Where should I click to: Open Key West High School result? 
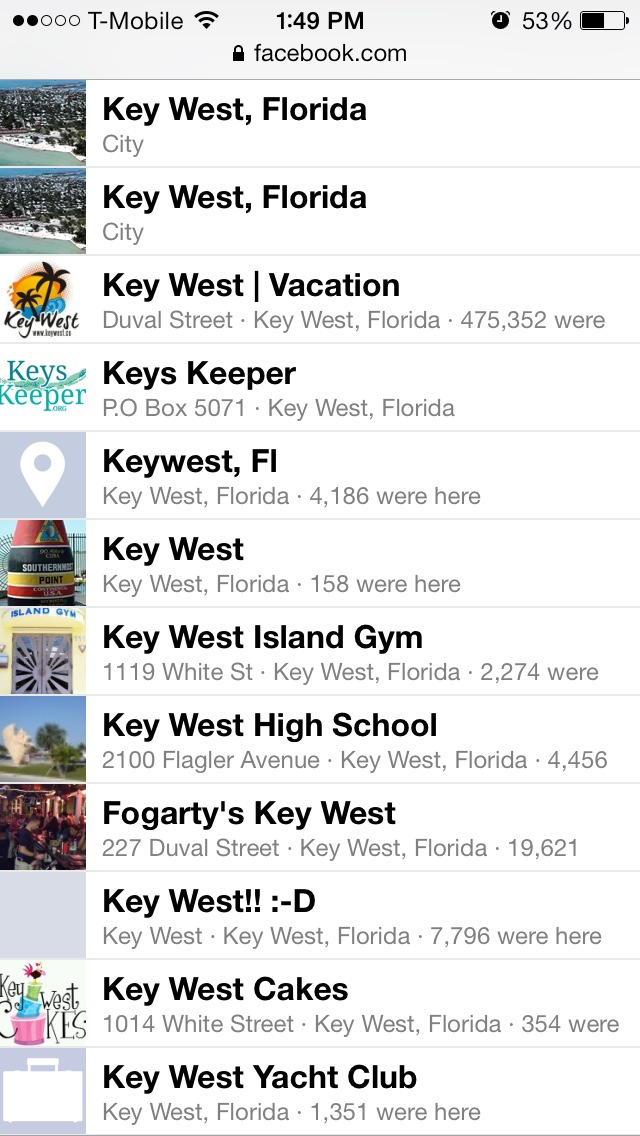coord(320,740)
